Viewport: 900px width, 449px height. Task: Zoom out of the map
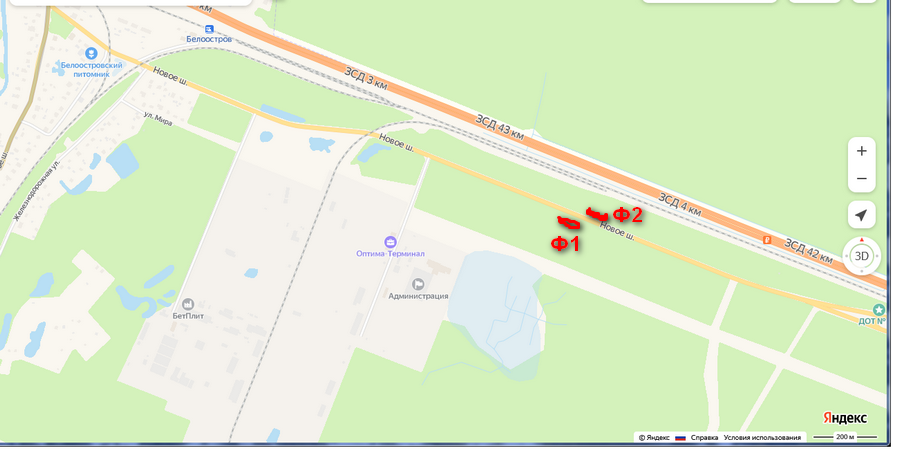coord(861,179)
